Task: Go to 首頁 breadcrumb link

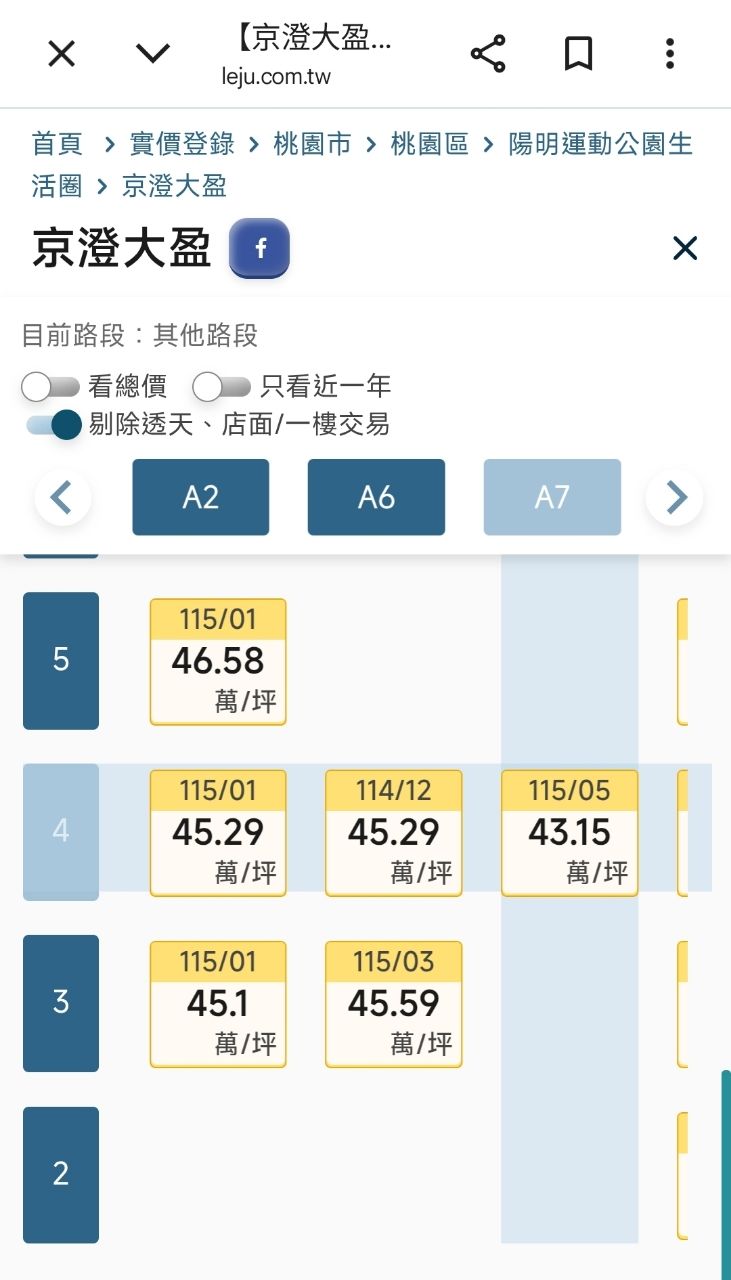Action: point(57,144)
